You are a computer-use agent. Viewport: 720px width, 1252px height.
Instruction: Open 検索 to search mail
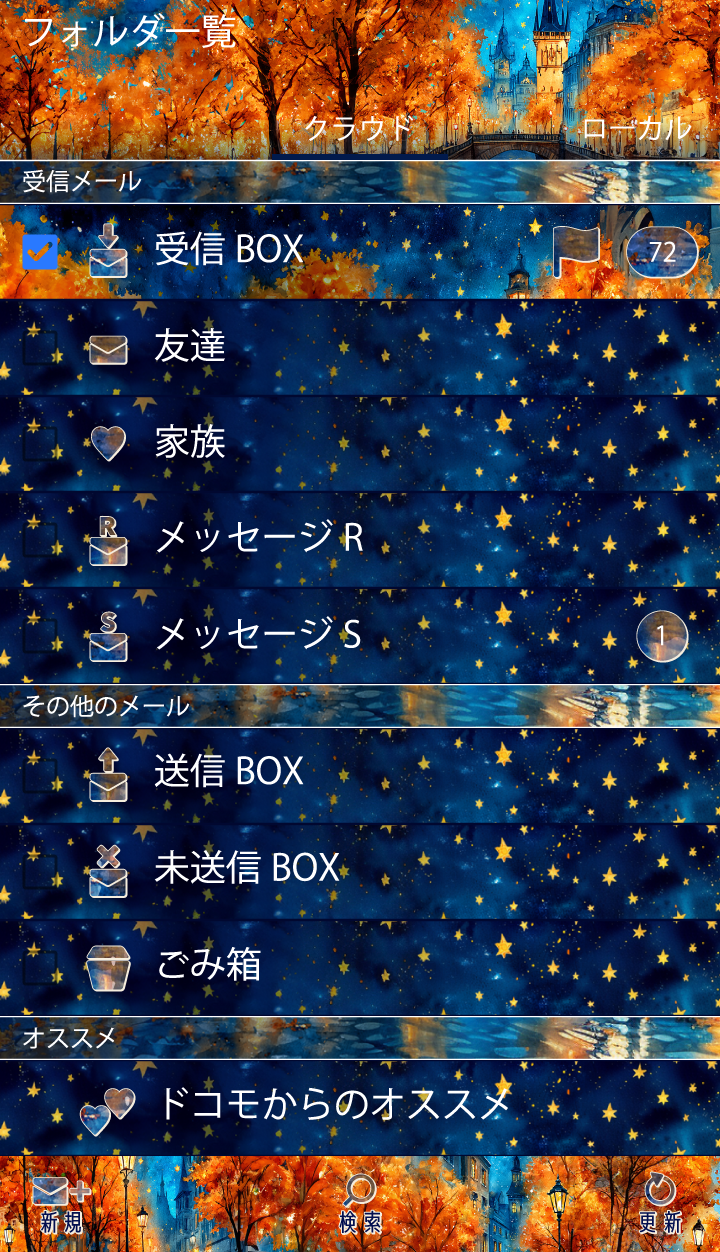coord(360,1204)
